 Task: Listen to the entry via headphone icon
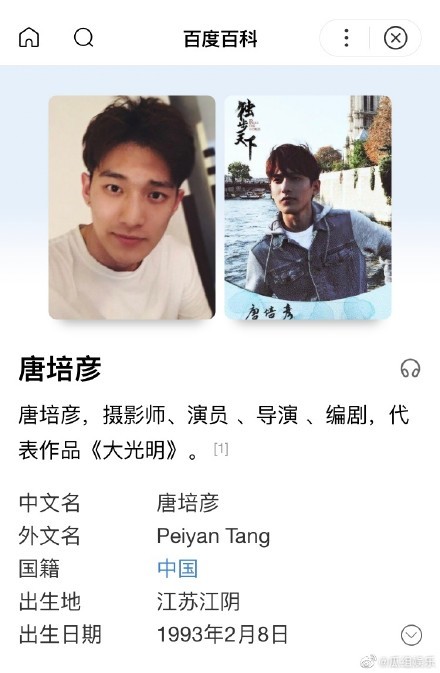[x=410, y=369]
